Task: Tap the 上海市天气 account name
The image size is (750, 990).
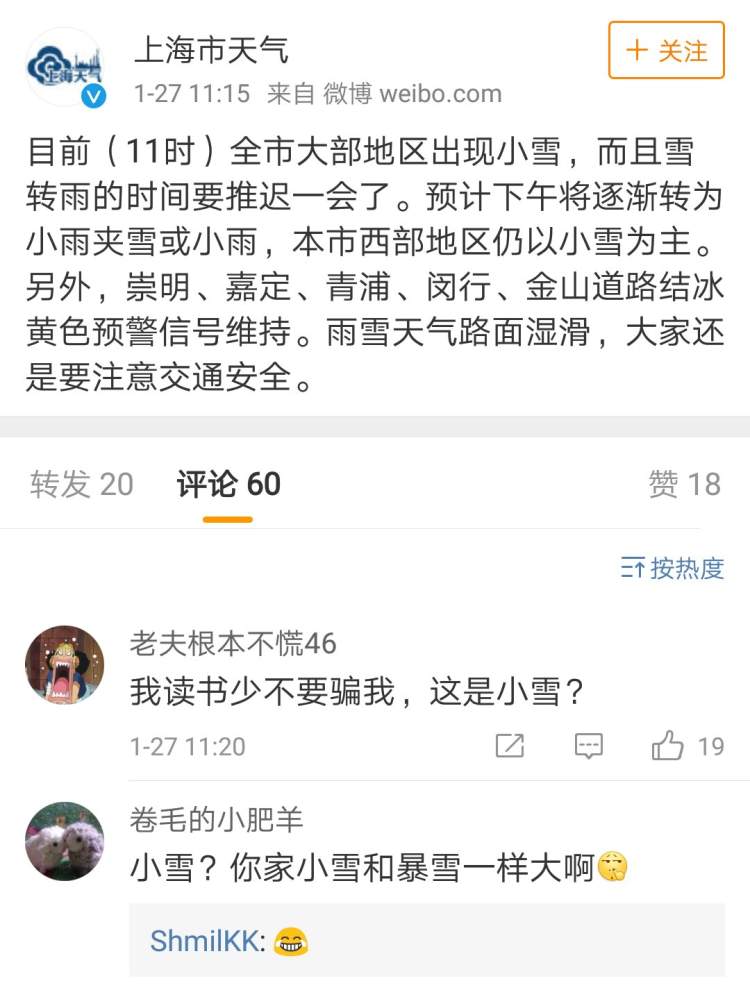Action: point(212,48)
